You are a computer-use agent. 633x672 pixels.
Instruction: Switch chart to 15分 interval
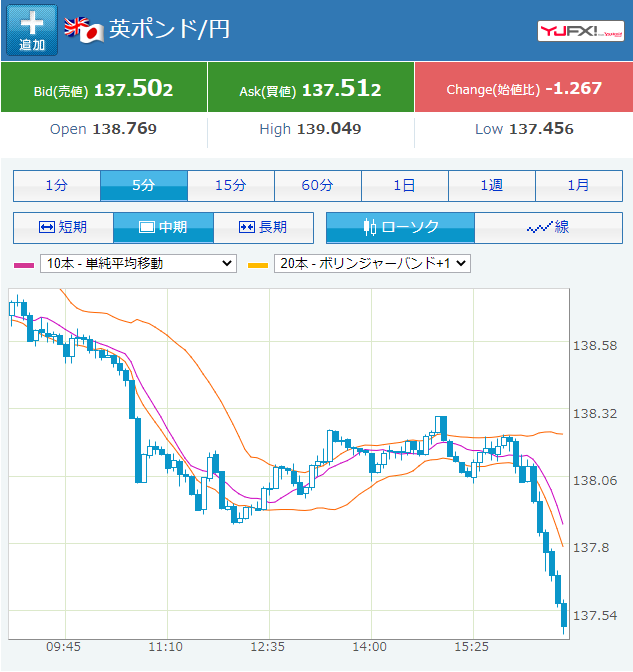coord(231,186)
